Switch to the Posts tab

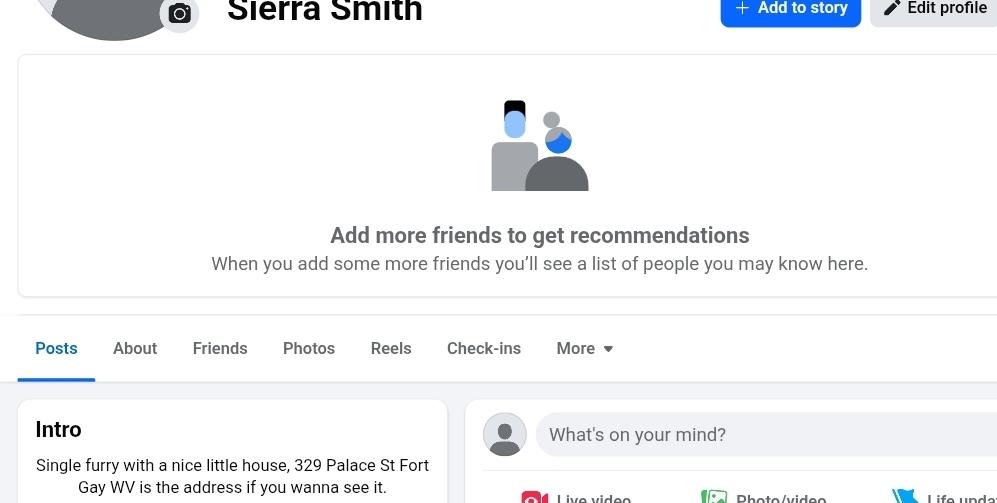point(56,348)
